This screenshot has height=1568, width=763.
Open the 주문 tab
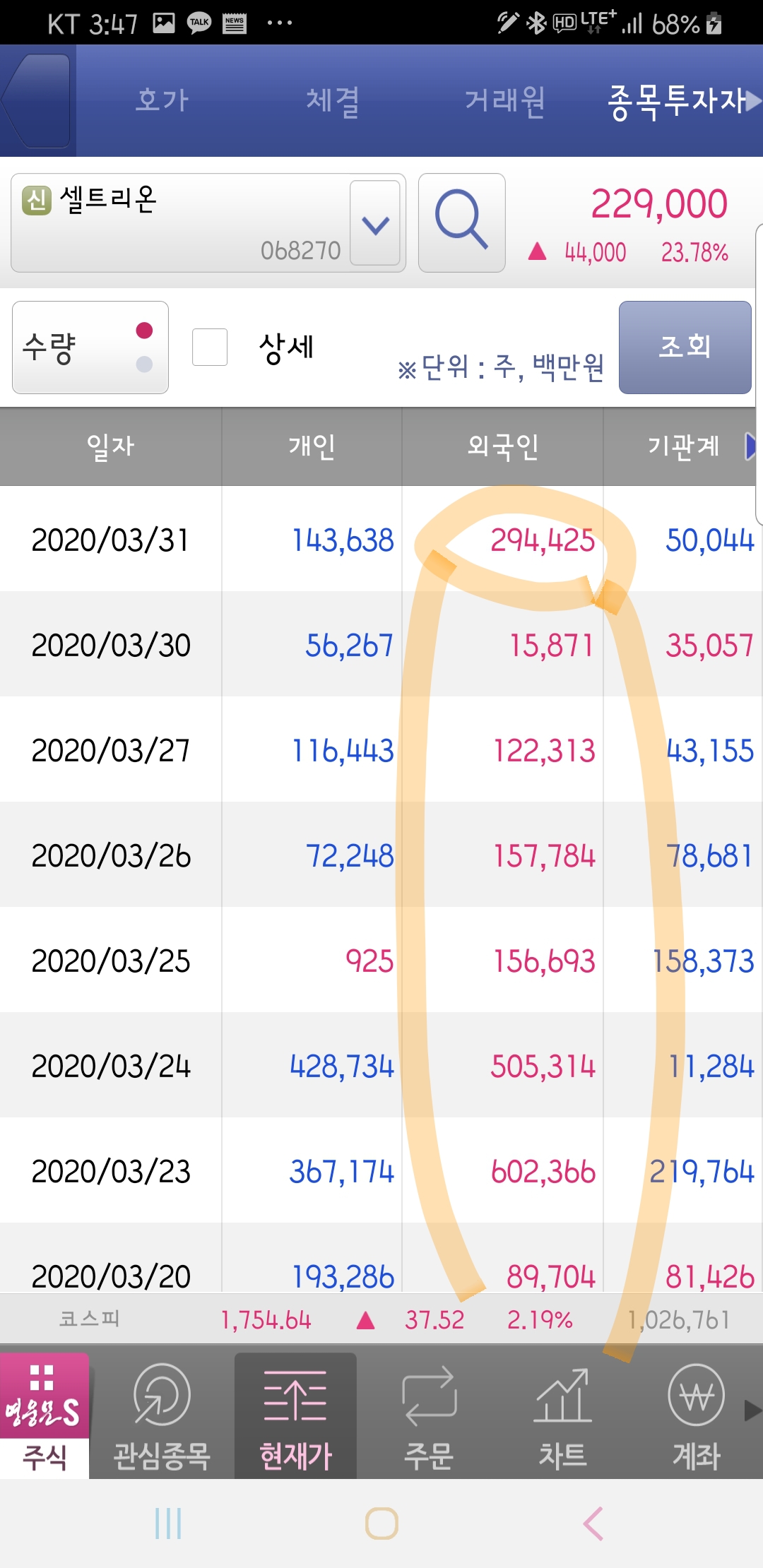coord(429,1416)
